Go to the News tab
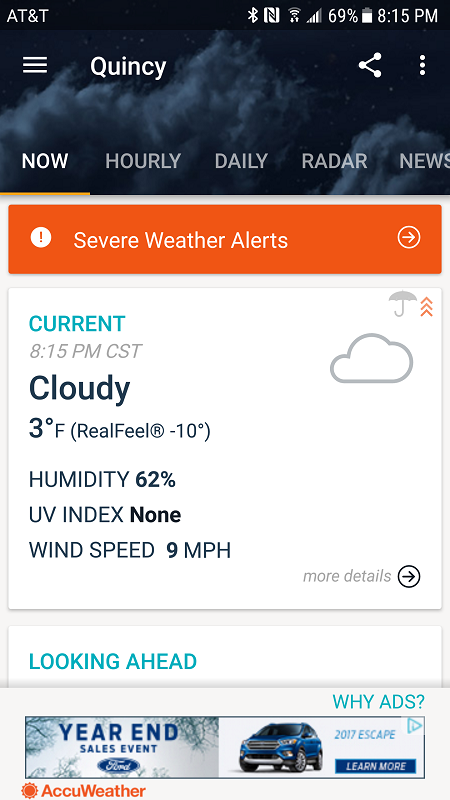 (424, 161)
